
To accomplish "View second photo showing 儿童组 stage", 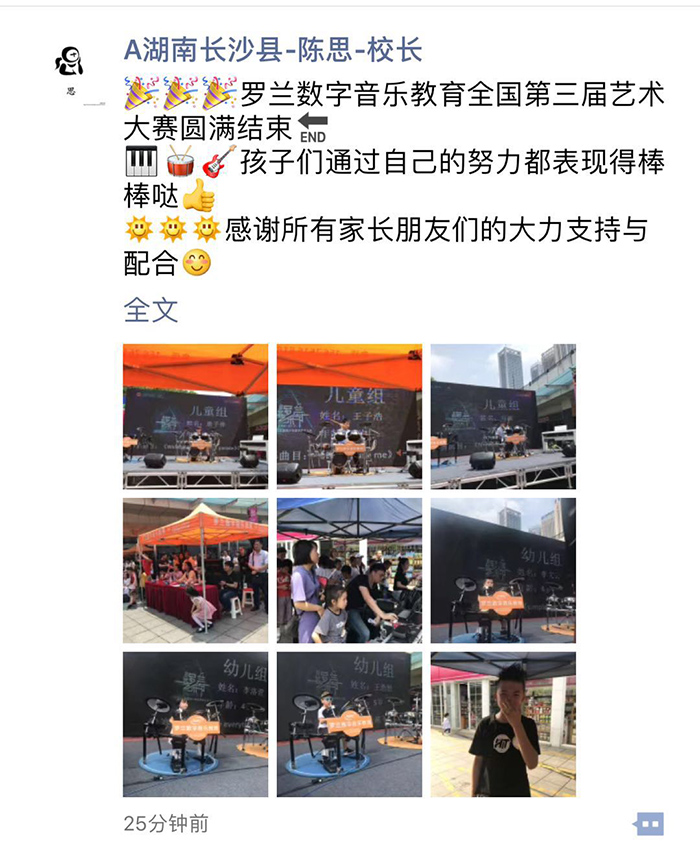I will point(349,416).
